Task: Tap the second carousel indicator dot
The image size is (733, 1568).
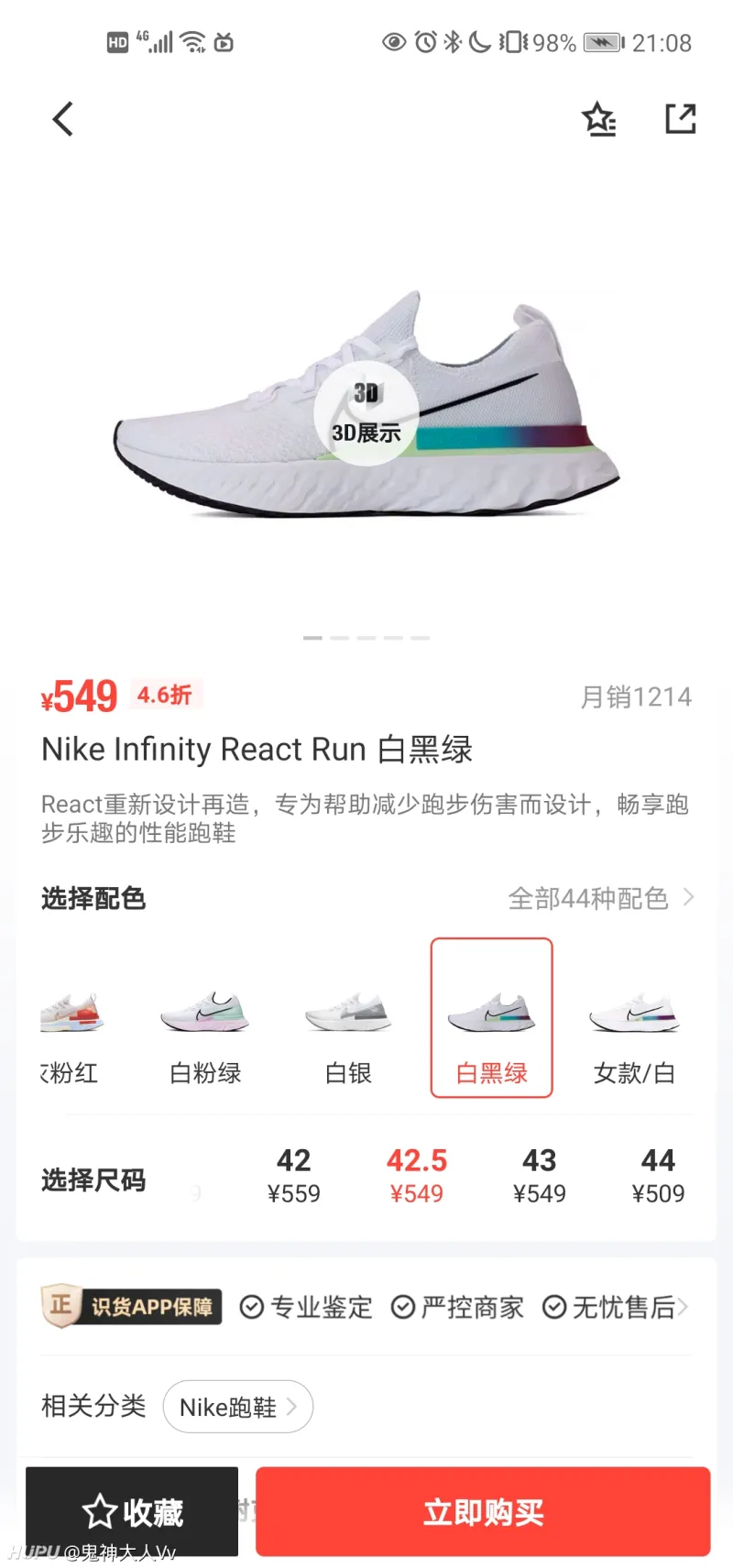Action: click(x=339, y=638)
